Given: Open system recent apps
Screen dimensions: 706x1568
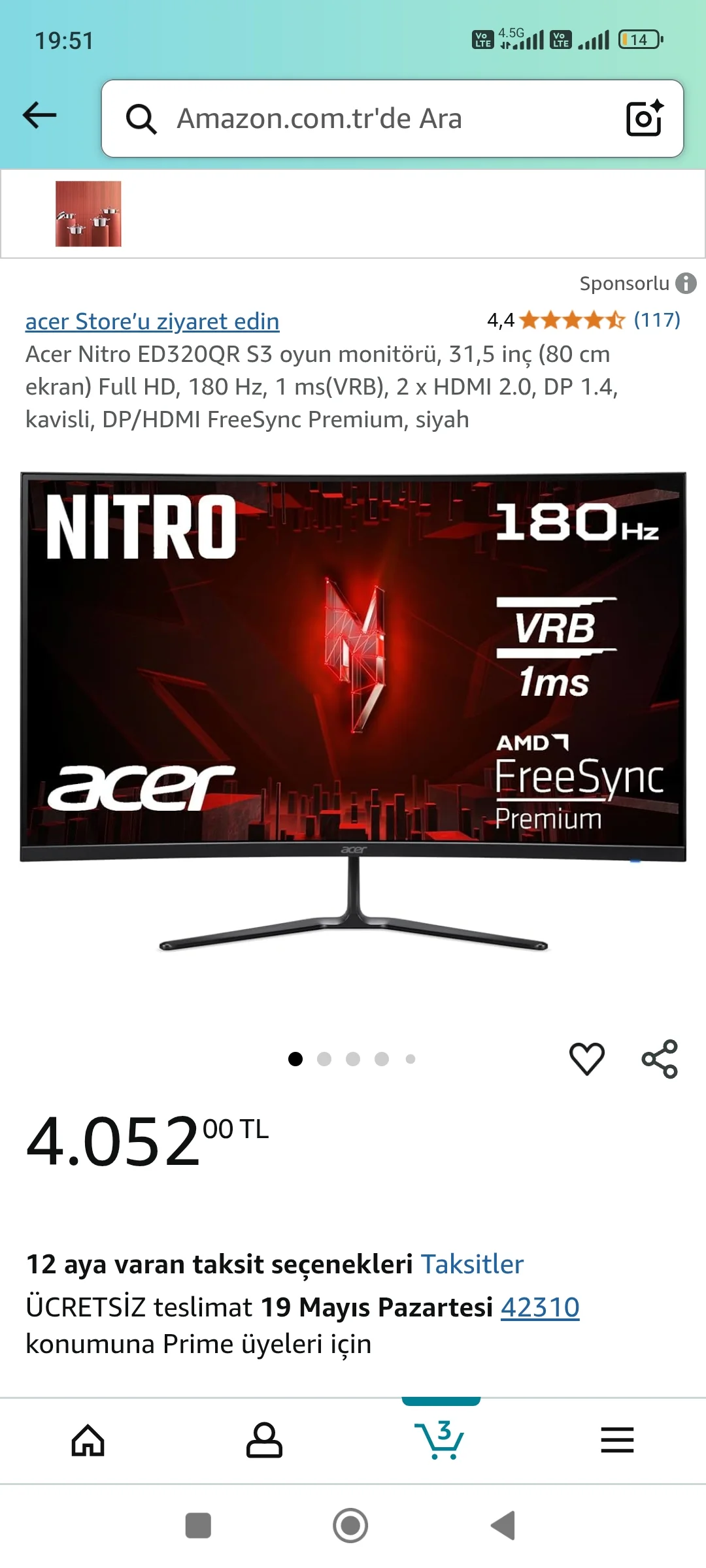Looking at the screenshot, I should (x=198, y=1526).
